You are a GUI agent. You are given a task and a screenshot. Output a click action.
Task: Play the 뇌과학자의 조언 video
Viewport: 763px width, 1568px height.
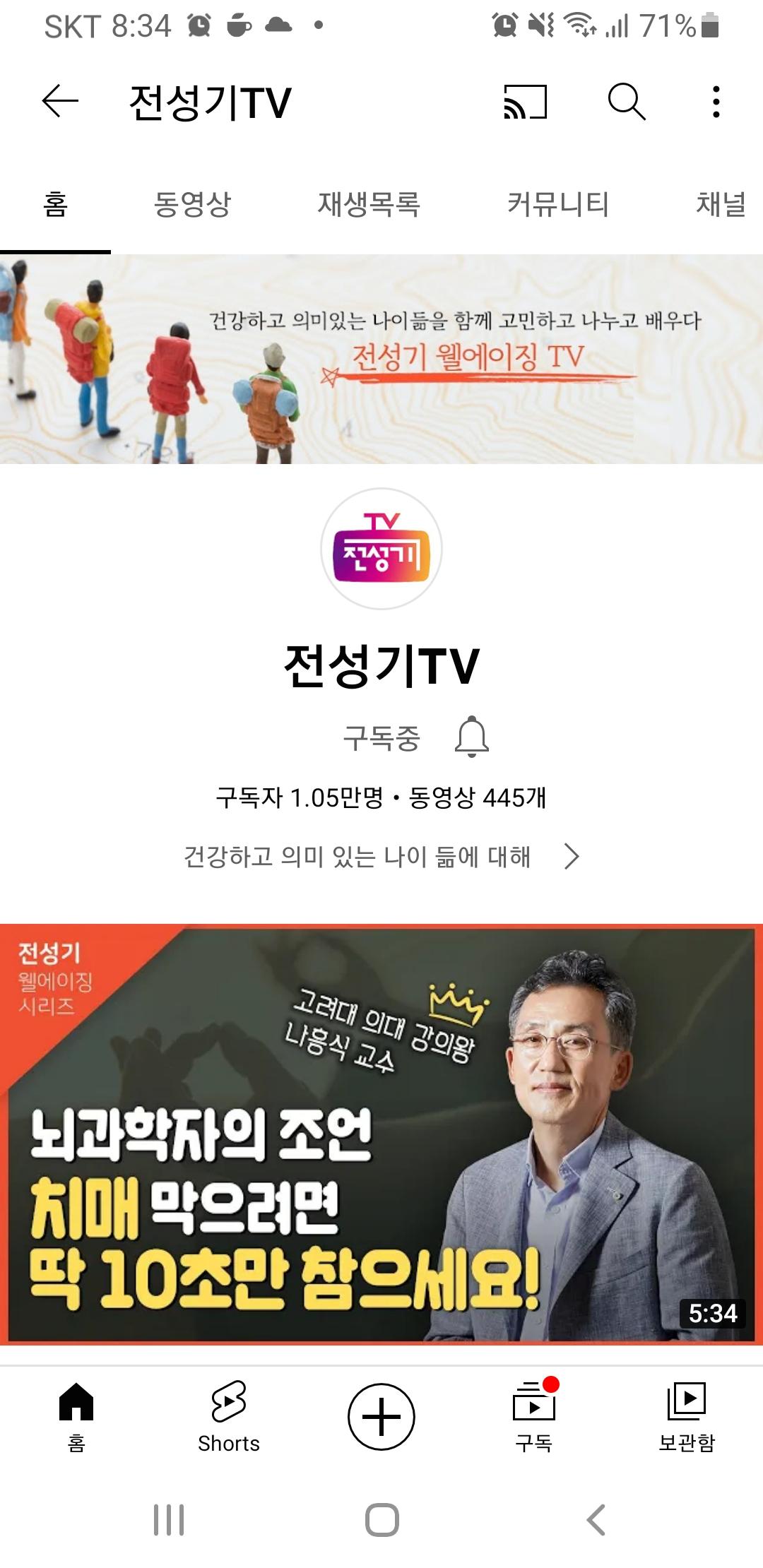(x=381, y=1134)
